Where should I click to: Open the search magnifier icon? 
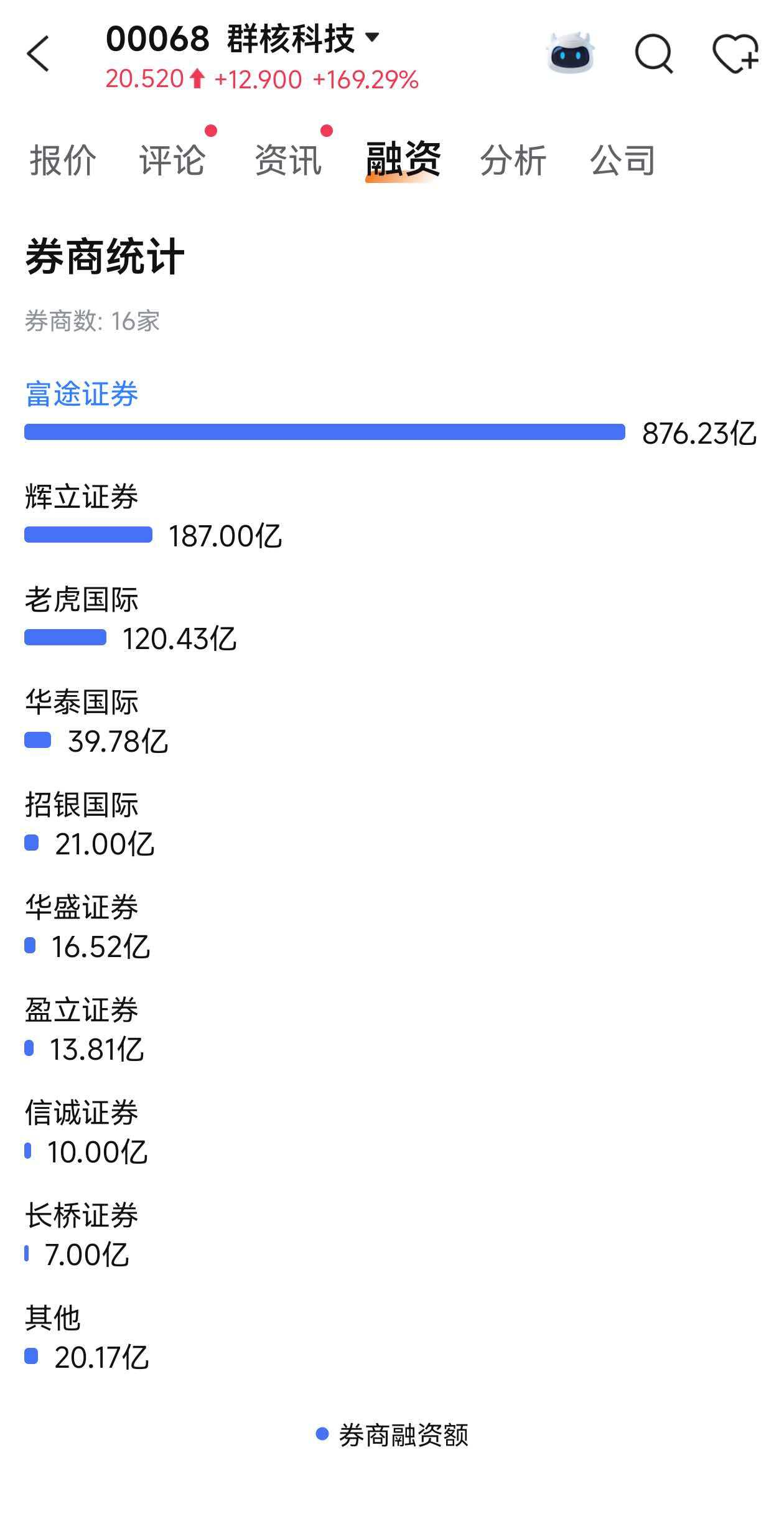pos(653,54)
